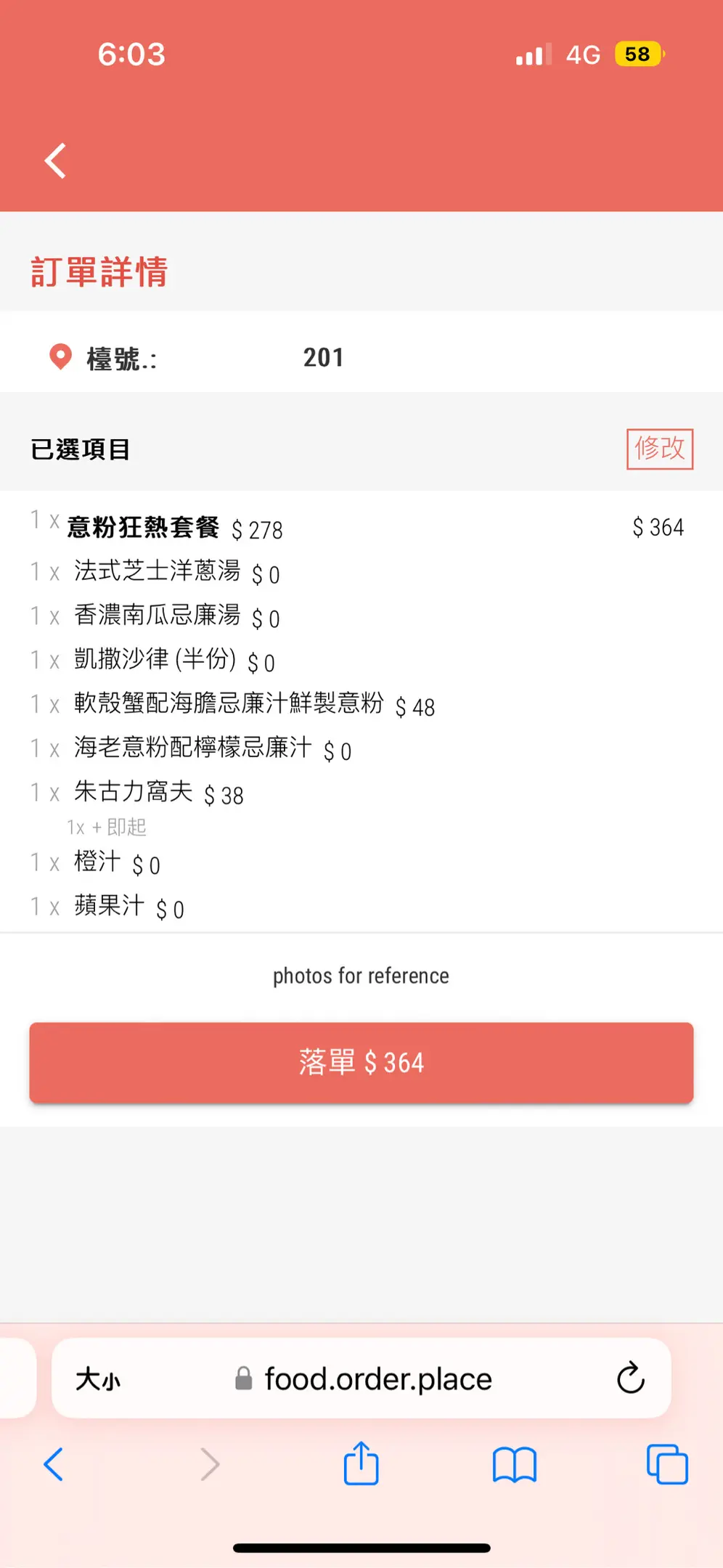Share this page from Safari toolbar
Image resolution: width=723 pixels, height=1568 pixels.
coord(361,1463)
